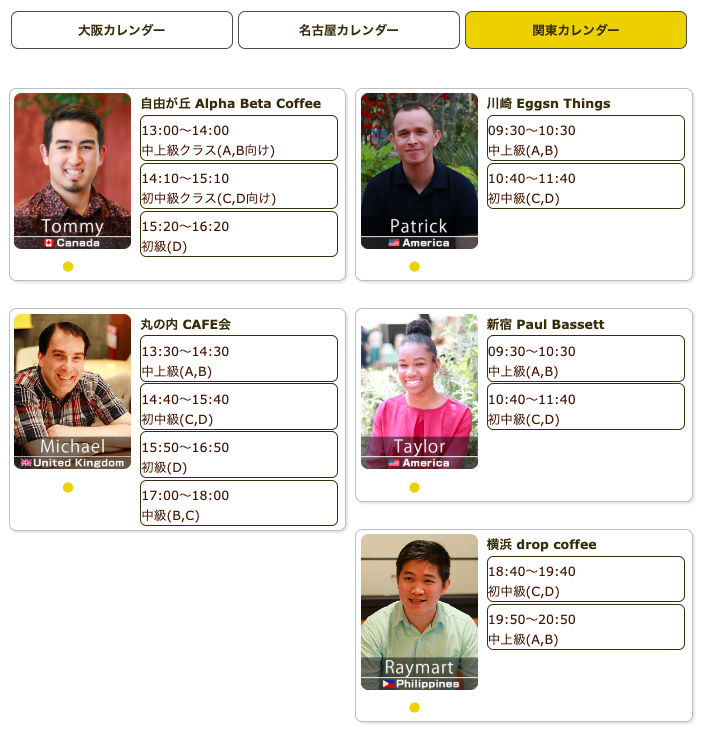This screenshot has height=733, width=708.
Task: Choose Tommy's 14:10〜15:10 初中級クラス slot
Action: tap(239, 187)
